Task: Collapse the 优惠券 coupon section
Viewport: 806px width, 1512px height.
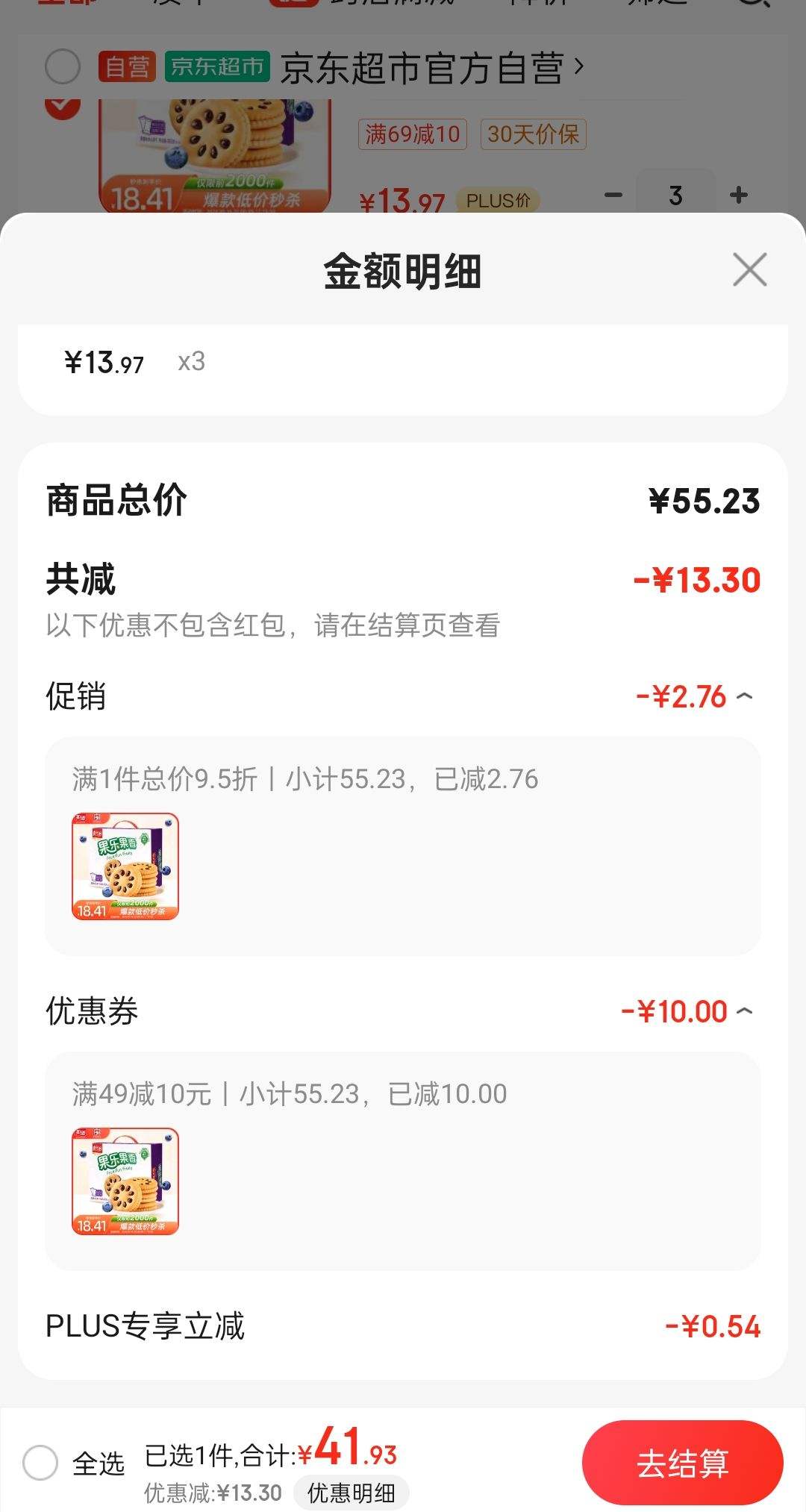Action: 745,1011
